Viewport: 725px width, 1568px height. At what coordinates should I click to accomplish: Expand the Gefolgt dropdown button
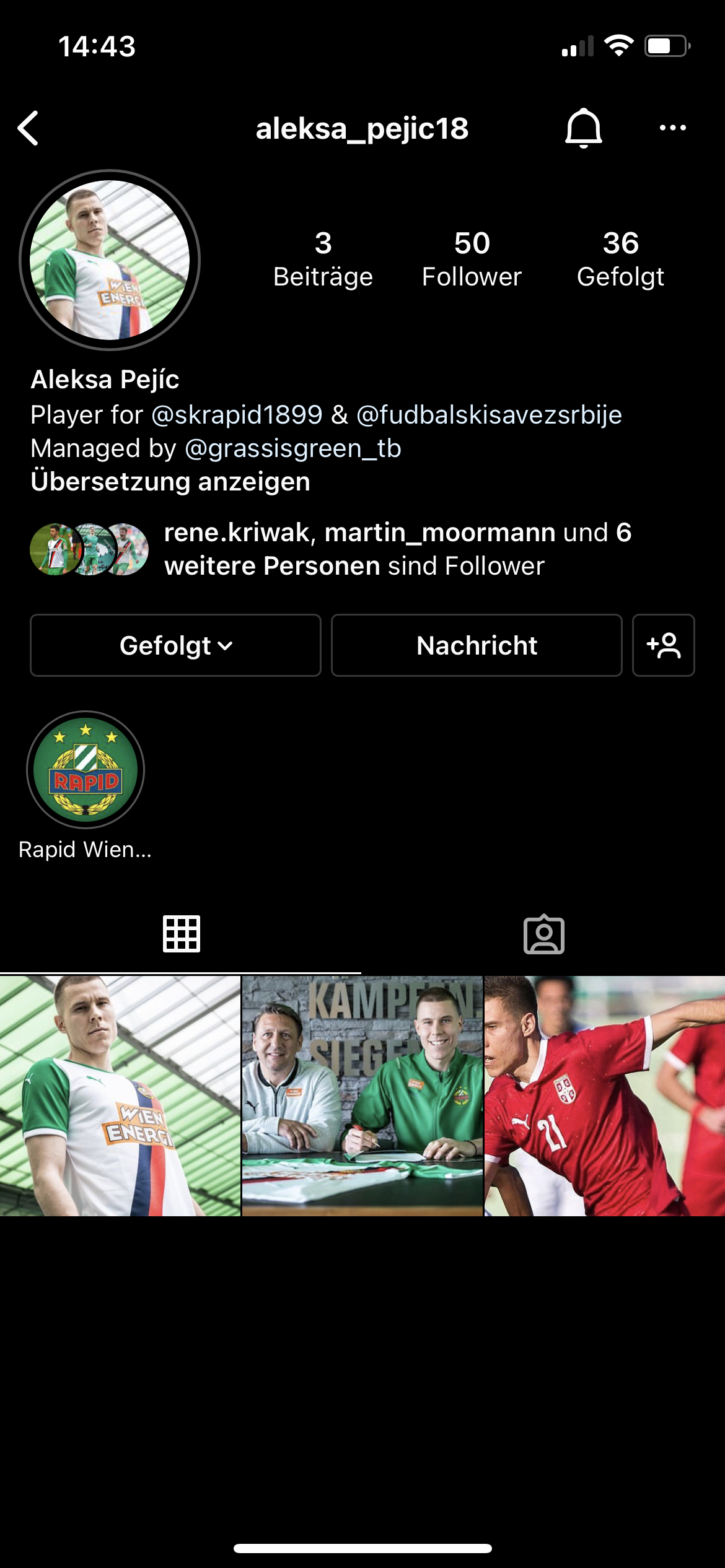point(175,645)
